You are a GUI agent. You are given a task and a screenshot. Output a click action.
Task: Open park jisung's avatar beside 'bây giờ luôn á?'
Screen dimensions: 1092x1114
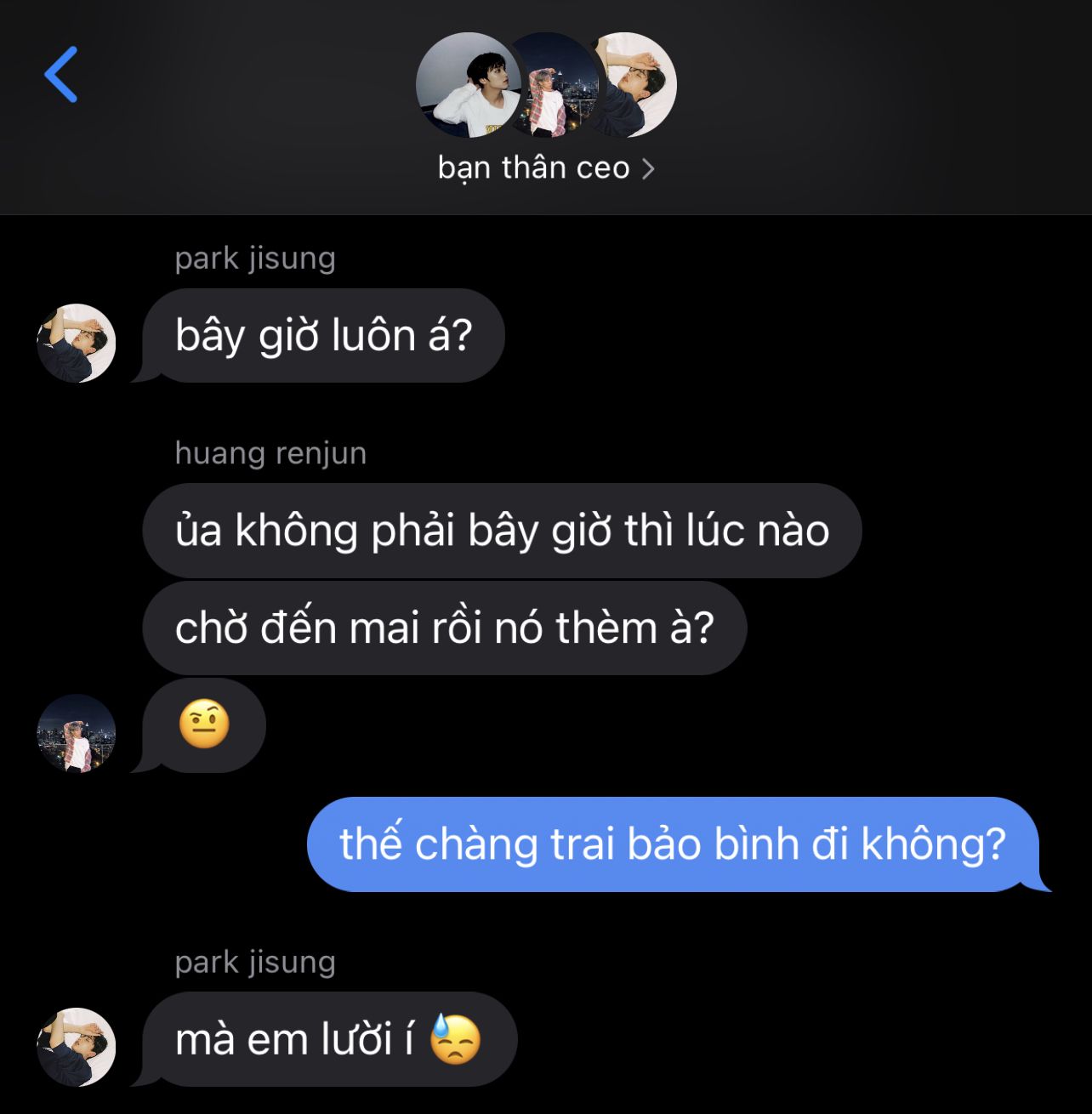tap(77, 344)
